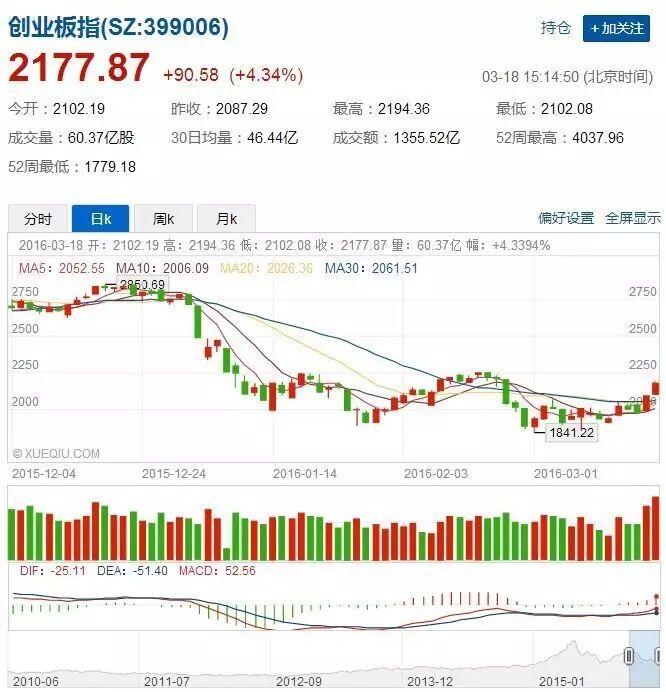666x692 pixels.
Task: Open the 持仓 holdings link
Action: pyautogui.click(x=555, y=29)
